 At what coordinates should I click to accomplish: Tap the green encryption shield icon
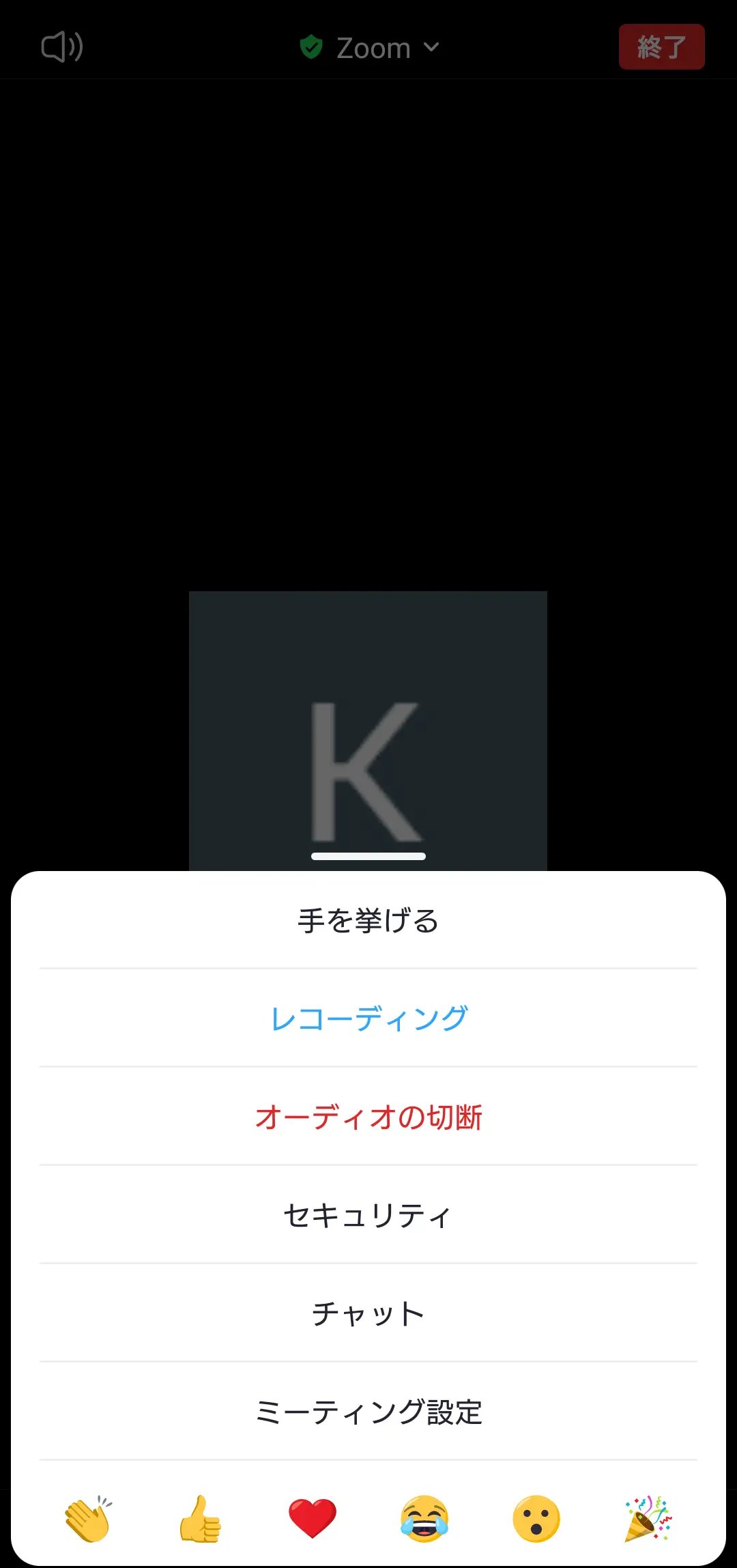[x=313, y=46]
